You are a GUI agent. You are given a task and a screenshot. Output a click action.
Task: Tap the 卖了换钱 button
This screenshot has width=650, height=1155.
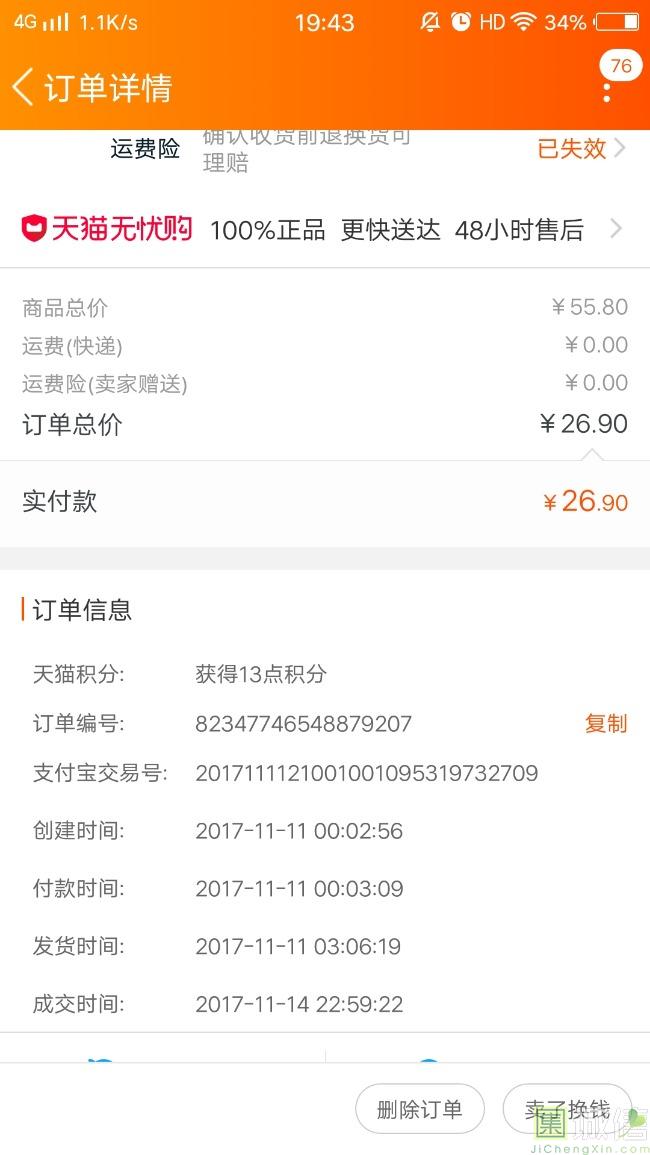tap(567, 1109)
